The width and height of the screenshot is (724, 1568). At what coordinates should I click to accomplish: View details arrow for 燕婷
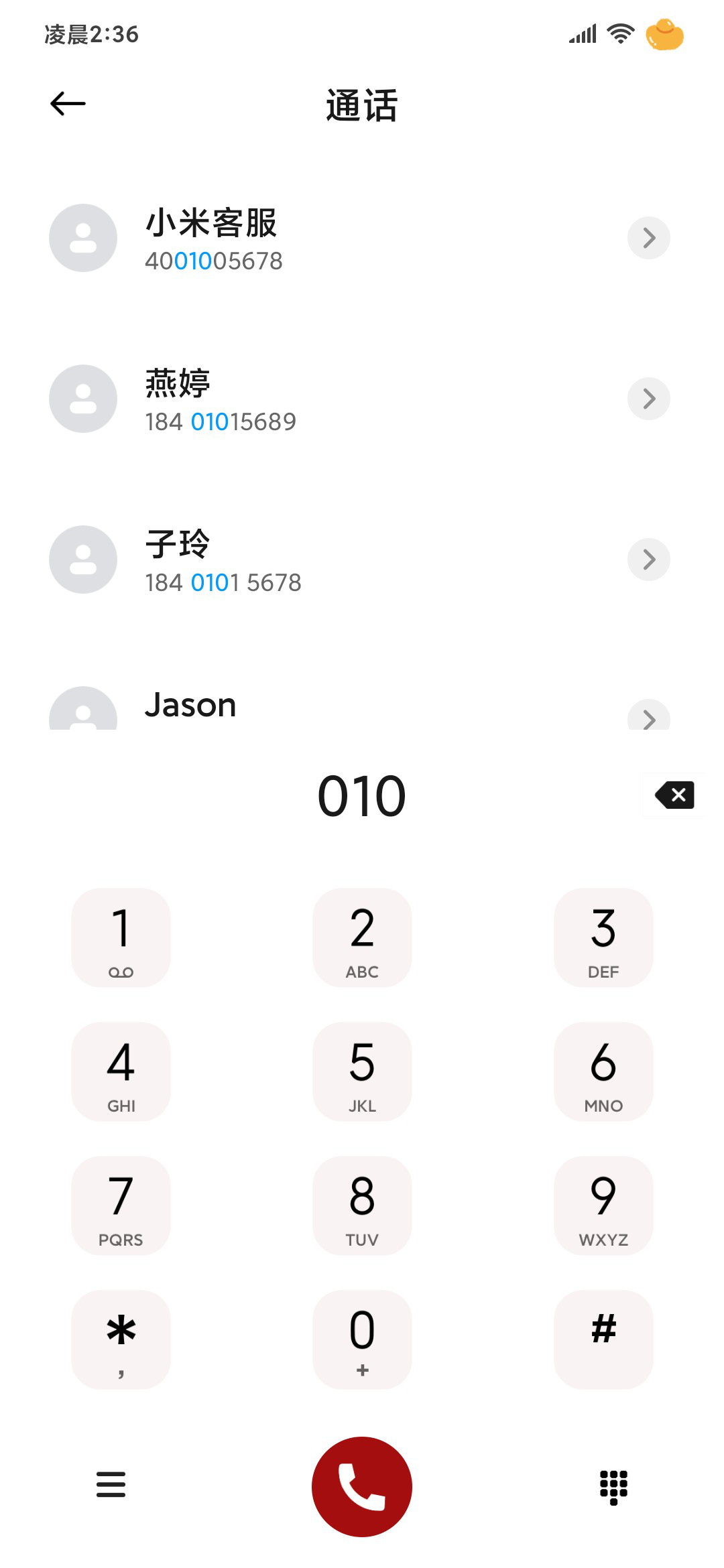(x=648, y=399)
